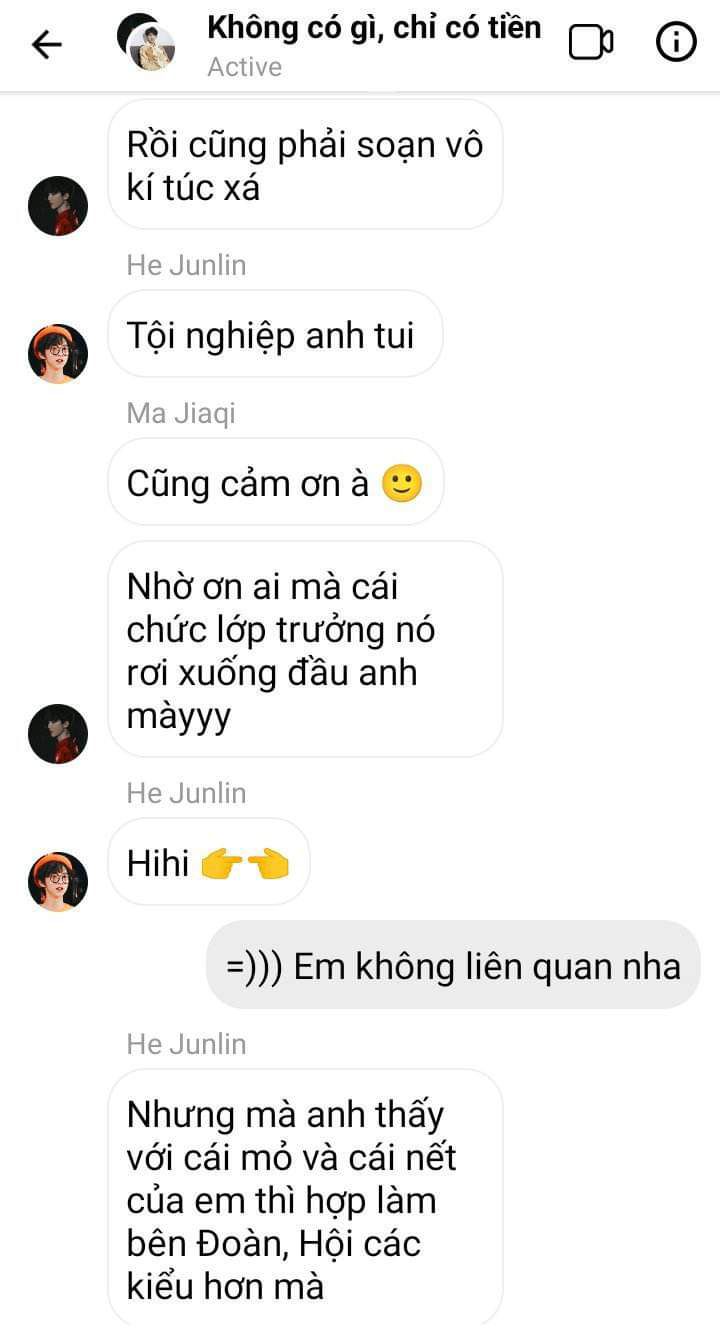Viewport: 720px width, 1331px height.
Task: Open the conversation info icon
Action: (676, 42)
